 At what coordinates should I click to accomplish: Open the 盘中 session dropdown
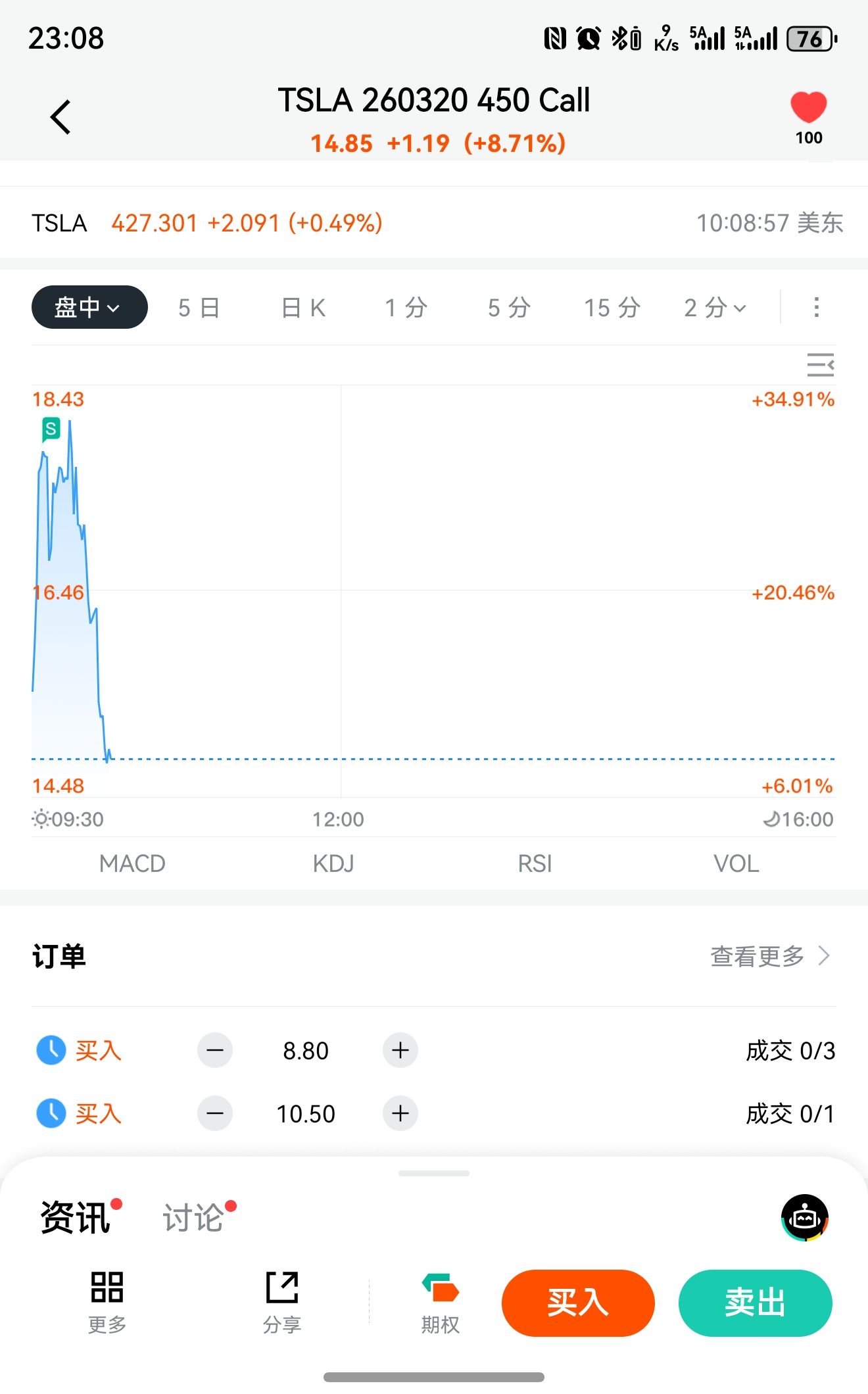(89, 307)
